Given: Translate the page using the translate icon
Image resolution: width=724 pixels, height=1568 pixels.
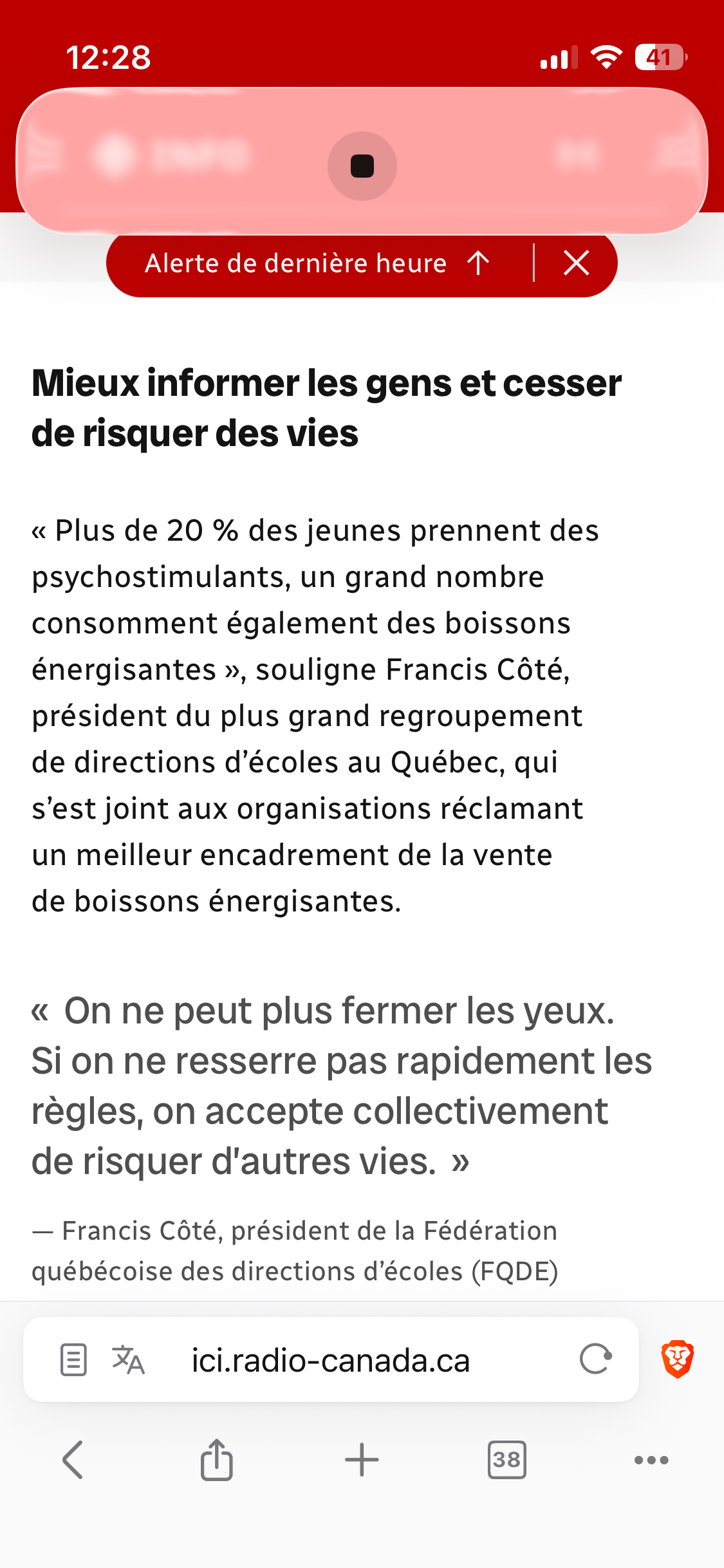Looking at the screenshot, I should point(128,1359).
